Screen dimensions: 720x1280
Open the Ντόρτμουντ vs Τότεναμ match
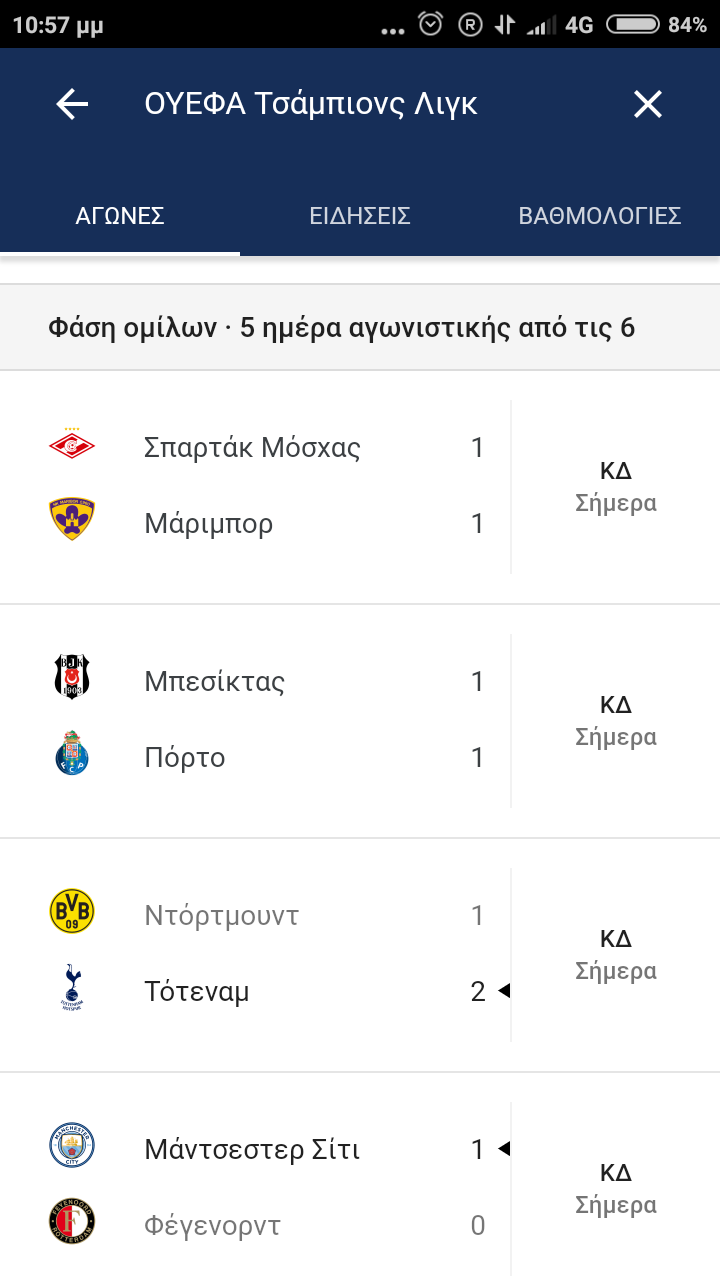[360, 955]
